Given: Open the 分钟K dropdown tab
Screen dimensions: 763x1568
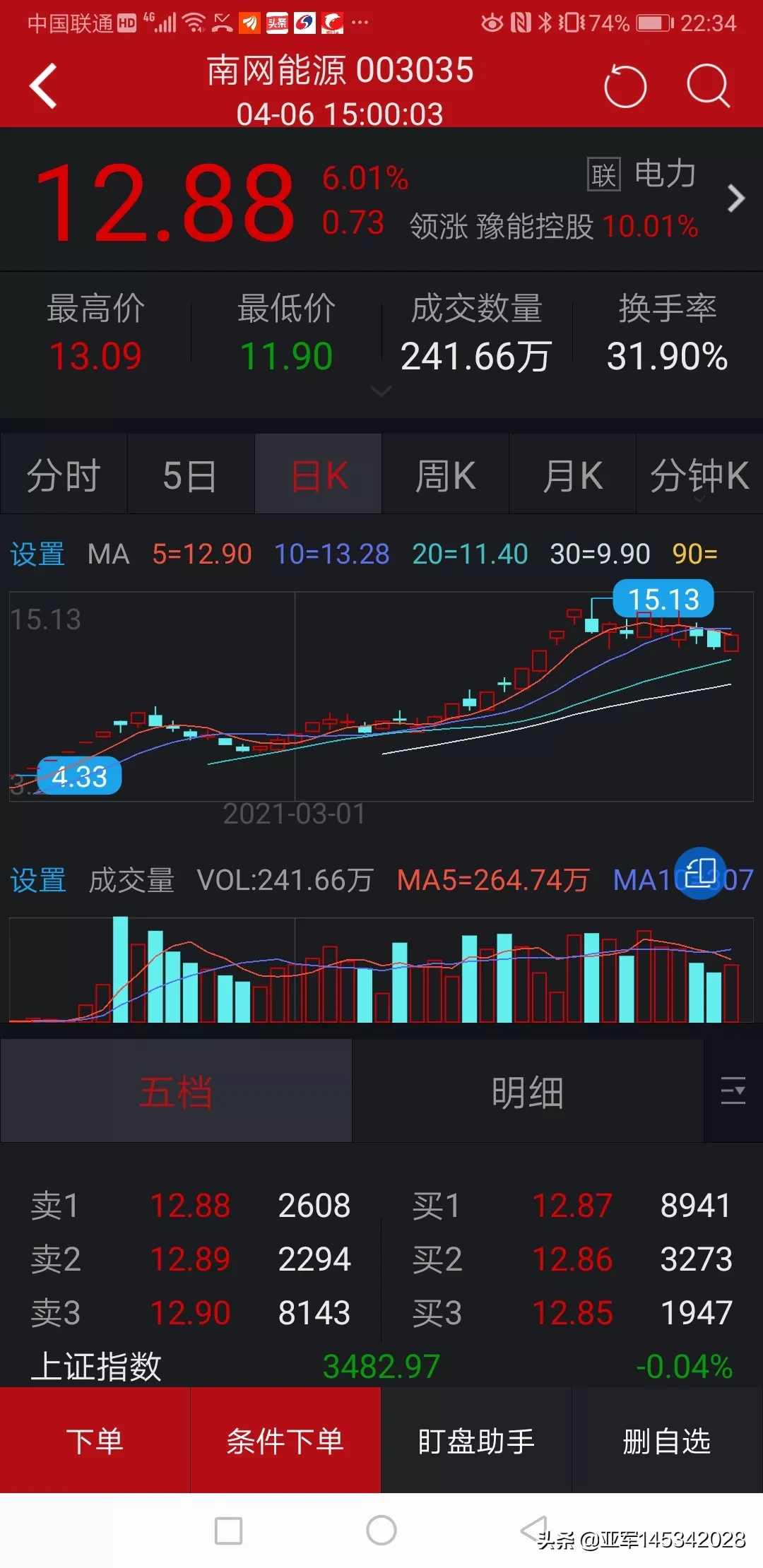Looking at the screenshot, I should 699,475.
